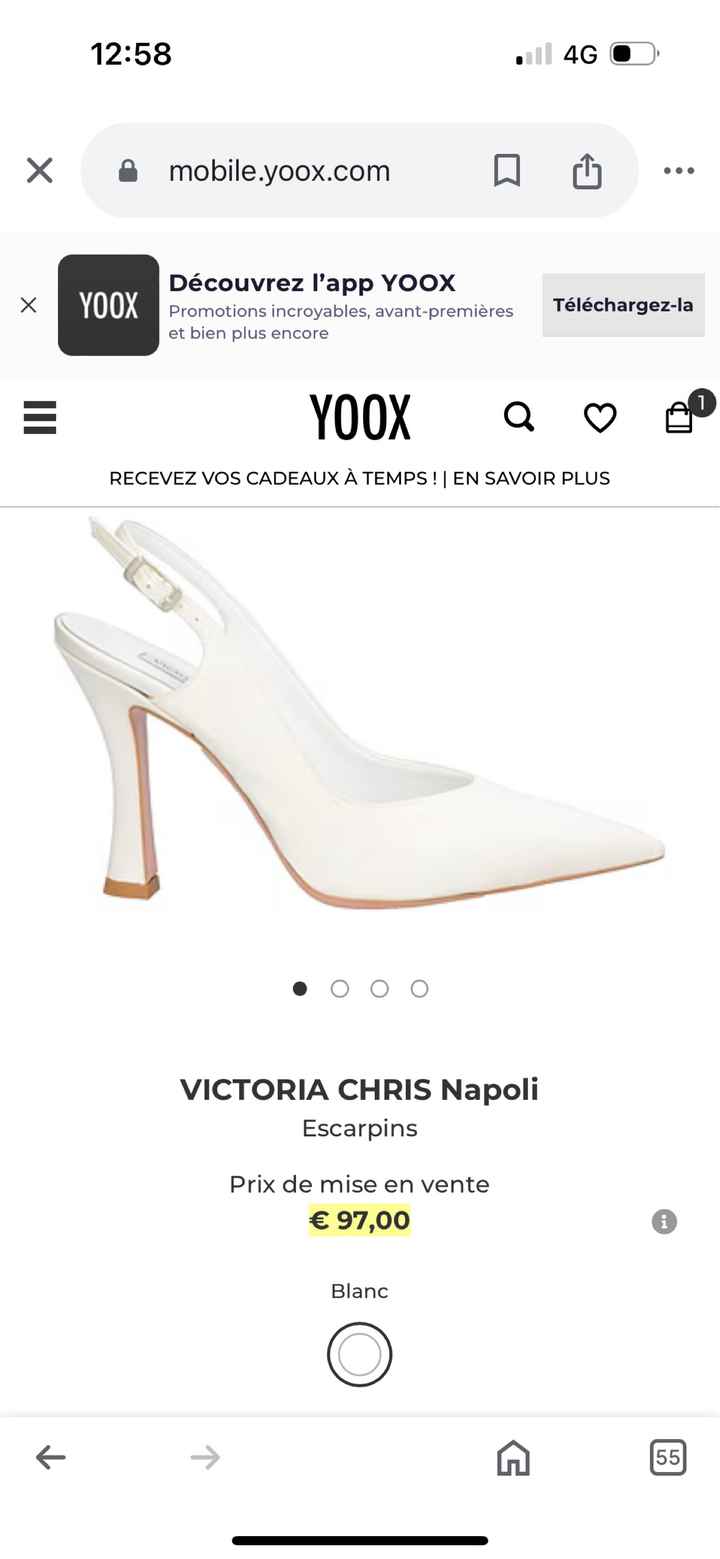Open the shopping bag with 1 item

coord(678,418)
